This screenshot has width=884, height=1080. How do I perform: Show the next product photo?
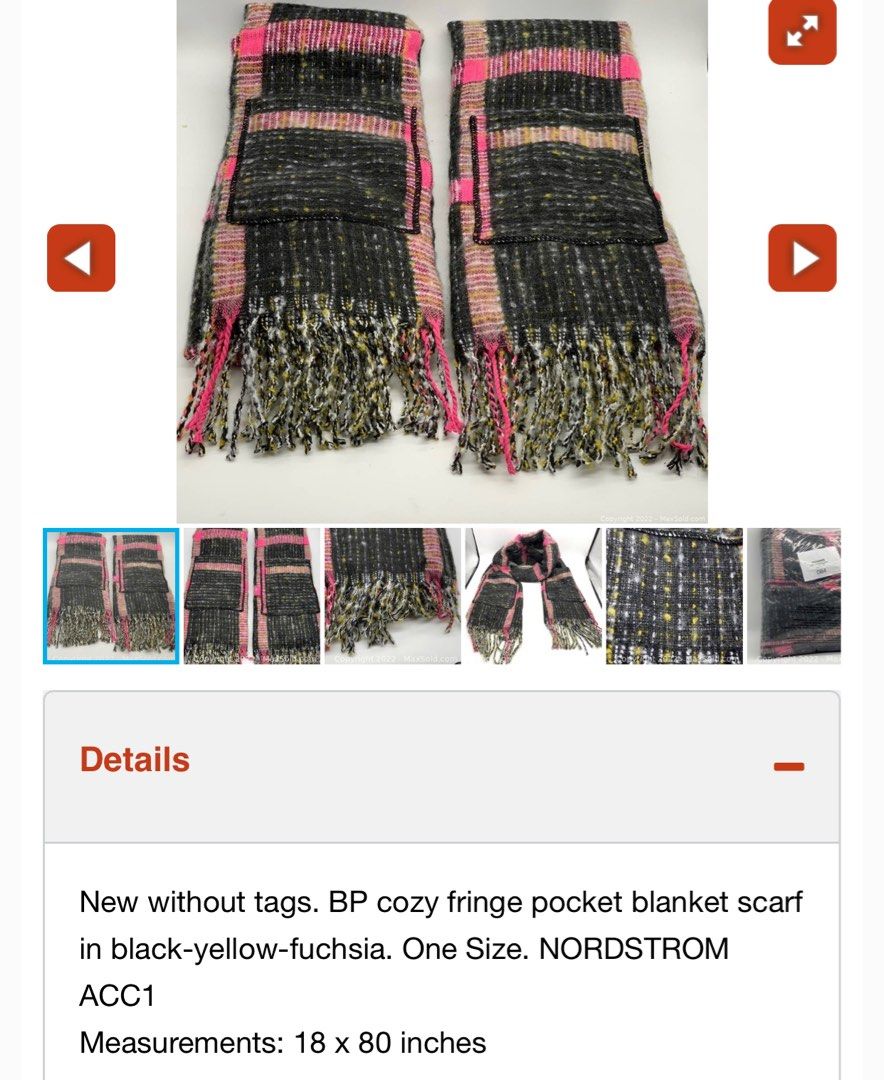tap(801, 258)
